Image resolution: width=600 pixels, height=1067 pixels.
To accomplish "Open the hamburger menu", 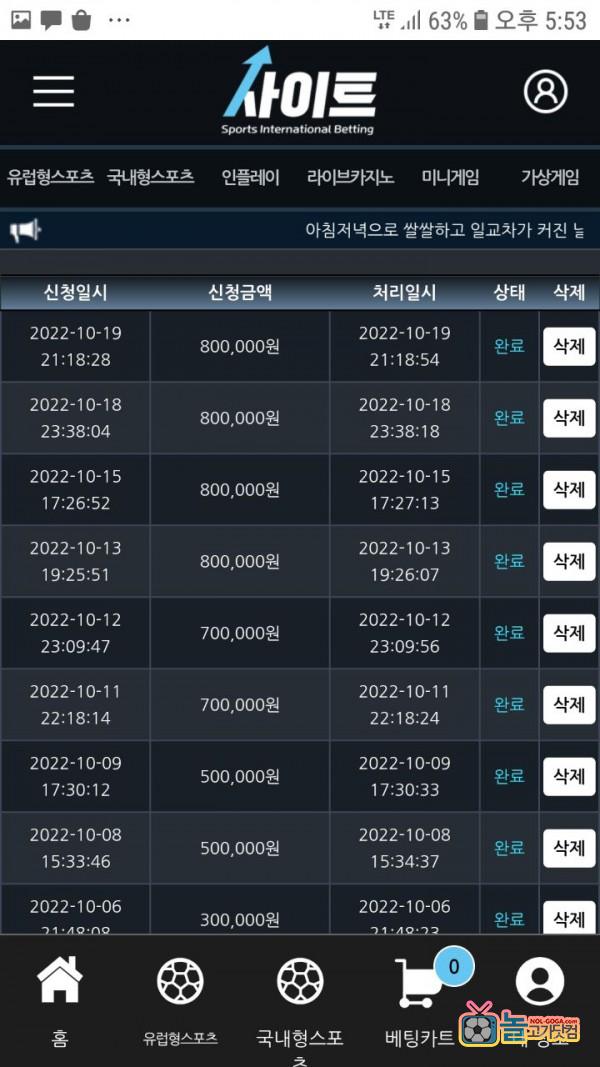I will [53, 91].
